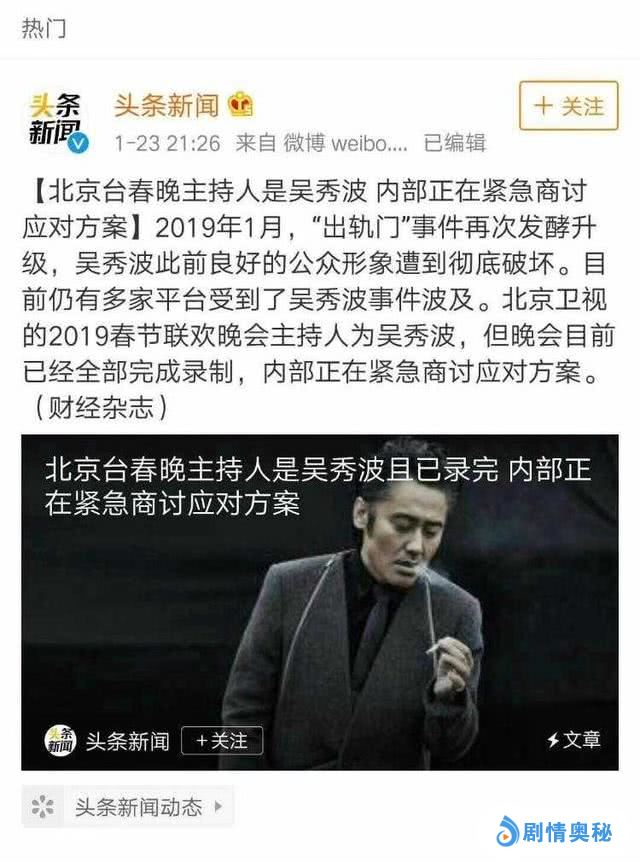Image resolution: width=640 pixels, height=862 pixels.
Task: Open the article card about 吴秀波
Action: pyautogui.click(x=320, y=600)
